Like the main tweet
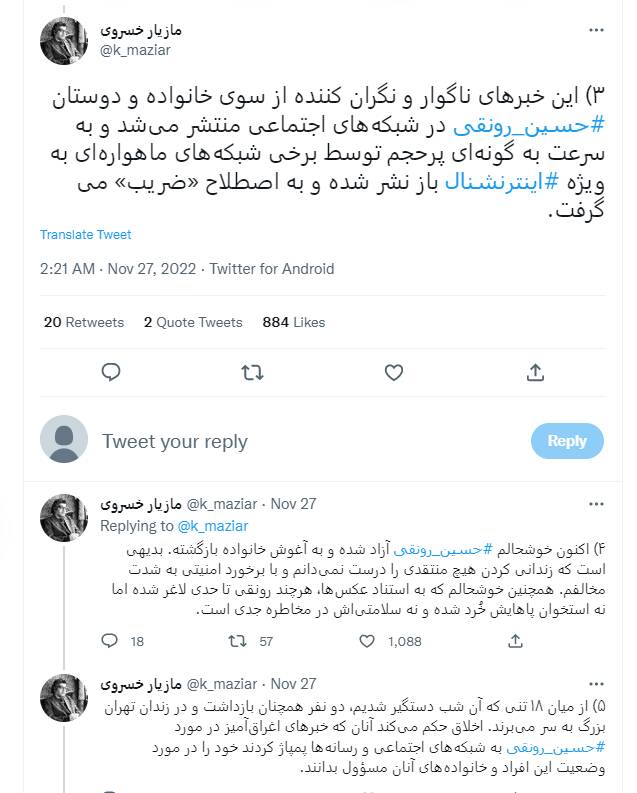Screen dimensions: 637x793 coord(394,373)
